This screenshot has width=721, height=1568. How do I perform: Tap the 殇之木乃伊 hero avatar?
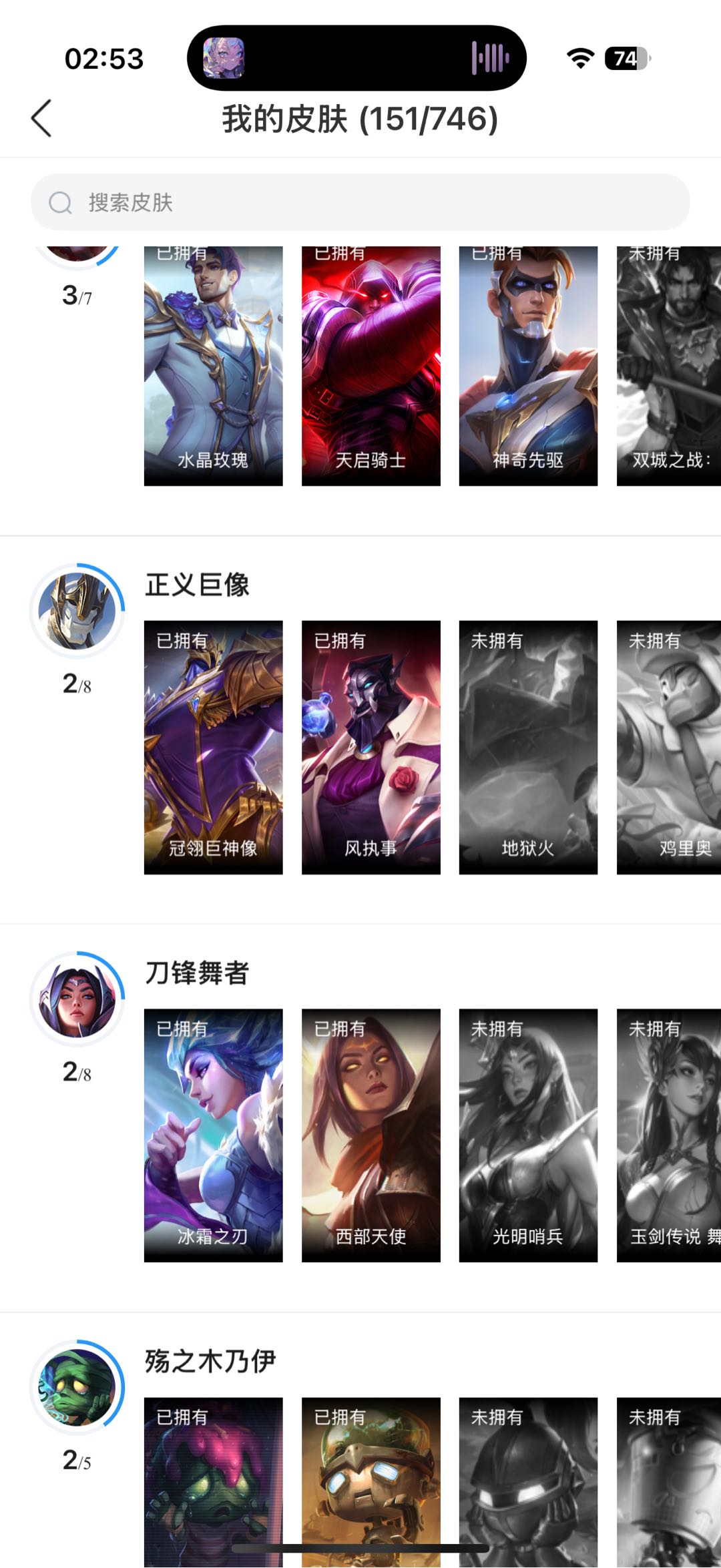click(77, 1387)
